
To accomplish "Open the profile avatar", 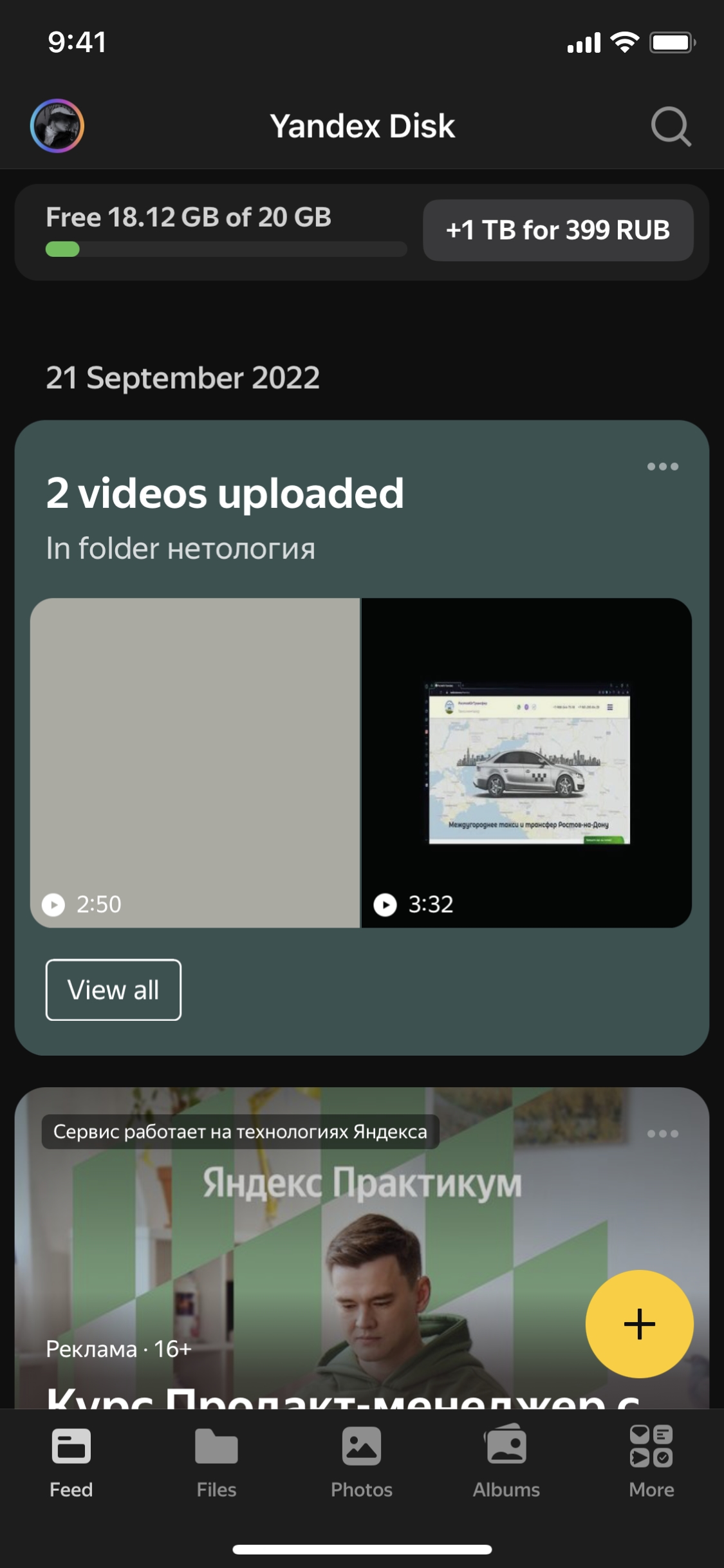I will pyautogui.click(x=57, y=126).
